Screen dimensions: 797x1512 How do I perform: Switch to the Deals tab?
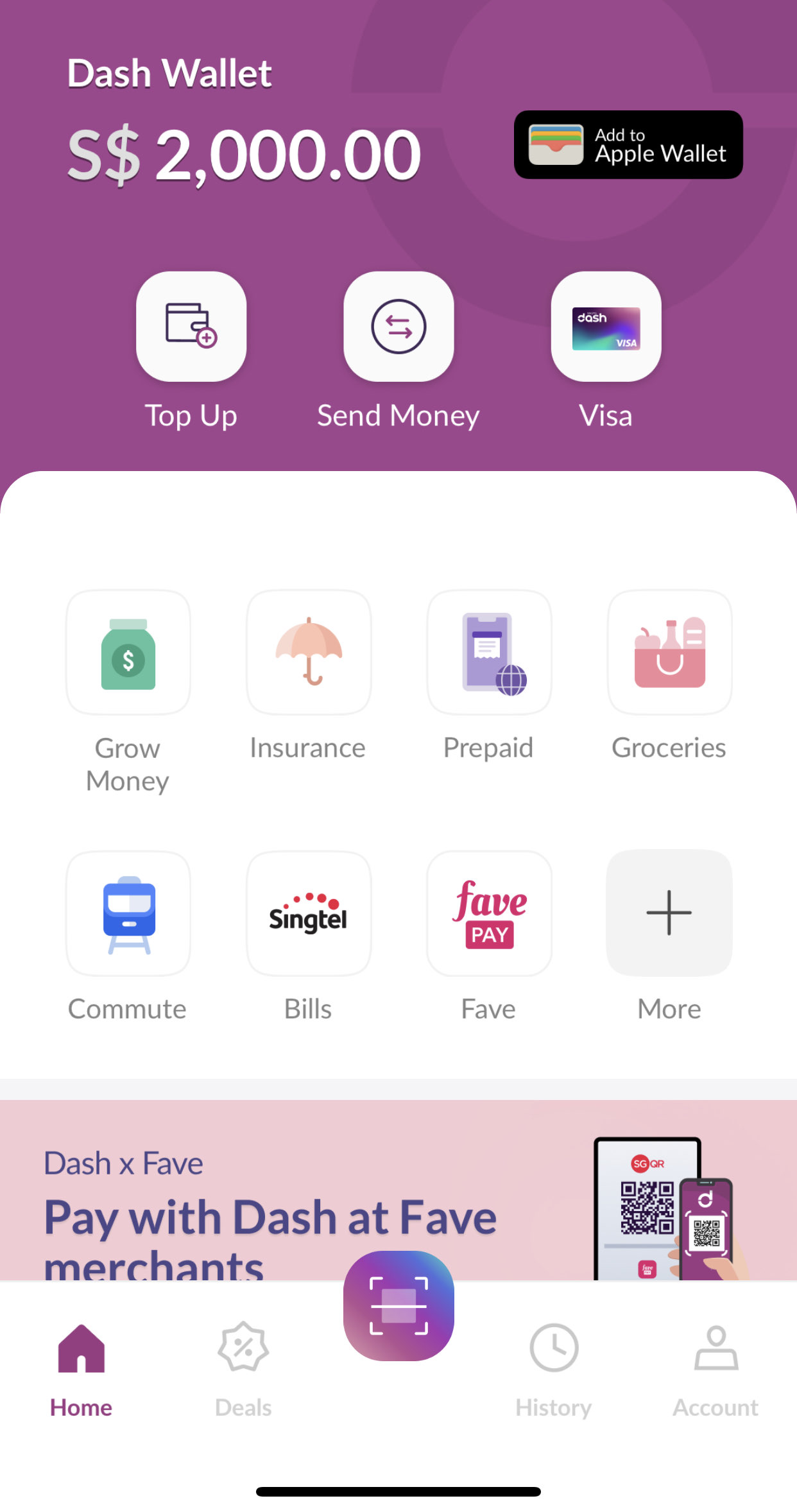click(243, 1367)
